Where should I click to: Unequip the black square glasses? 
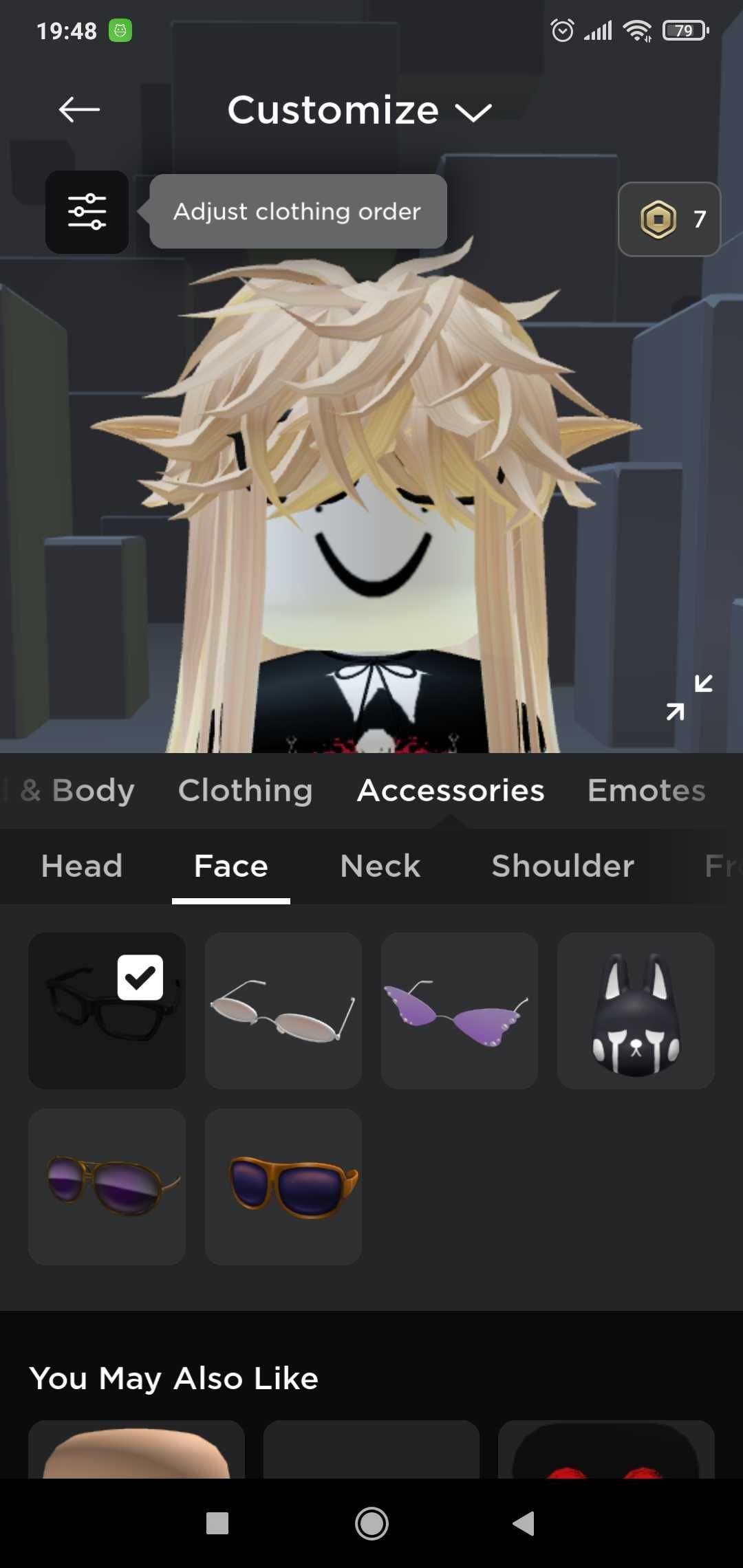tap(107, 1011)
